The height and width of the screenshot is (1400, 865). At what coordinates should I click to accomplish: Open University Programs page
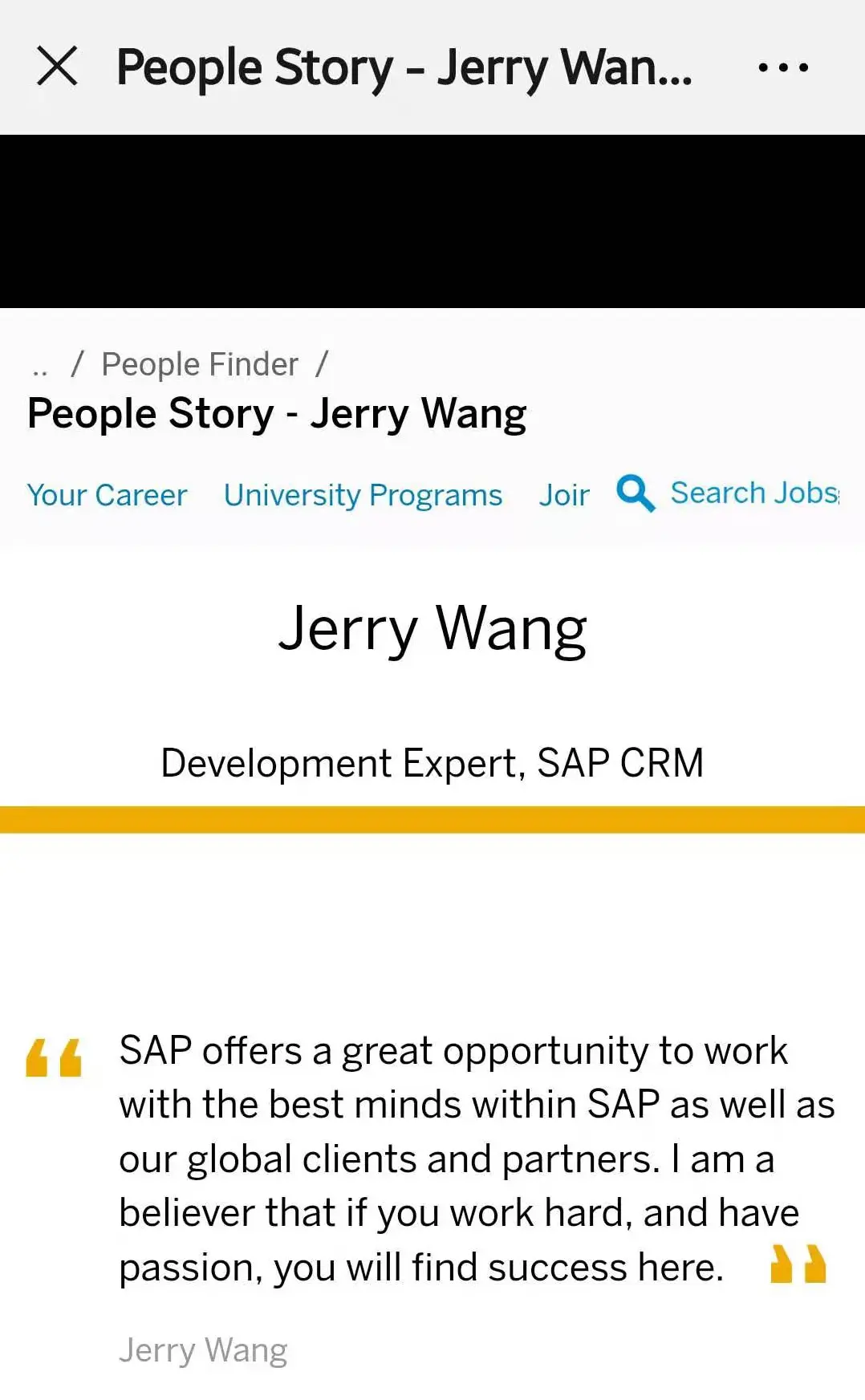pyautogui.click(x=363, y=495)
